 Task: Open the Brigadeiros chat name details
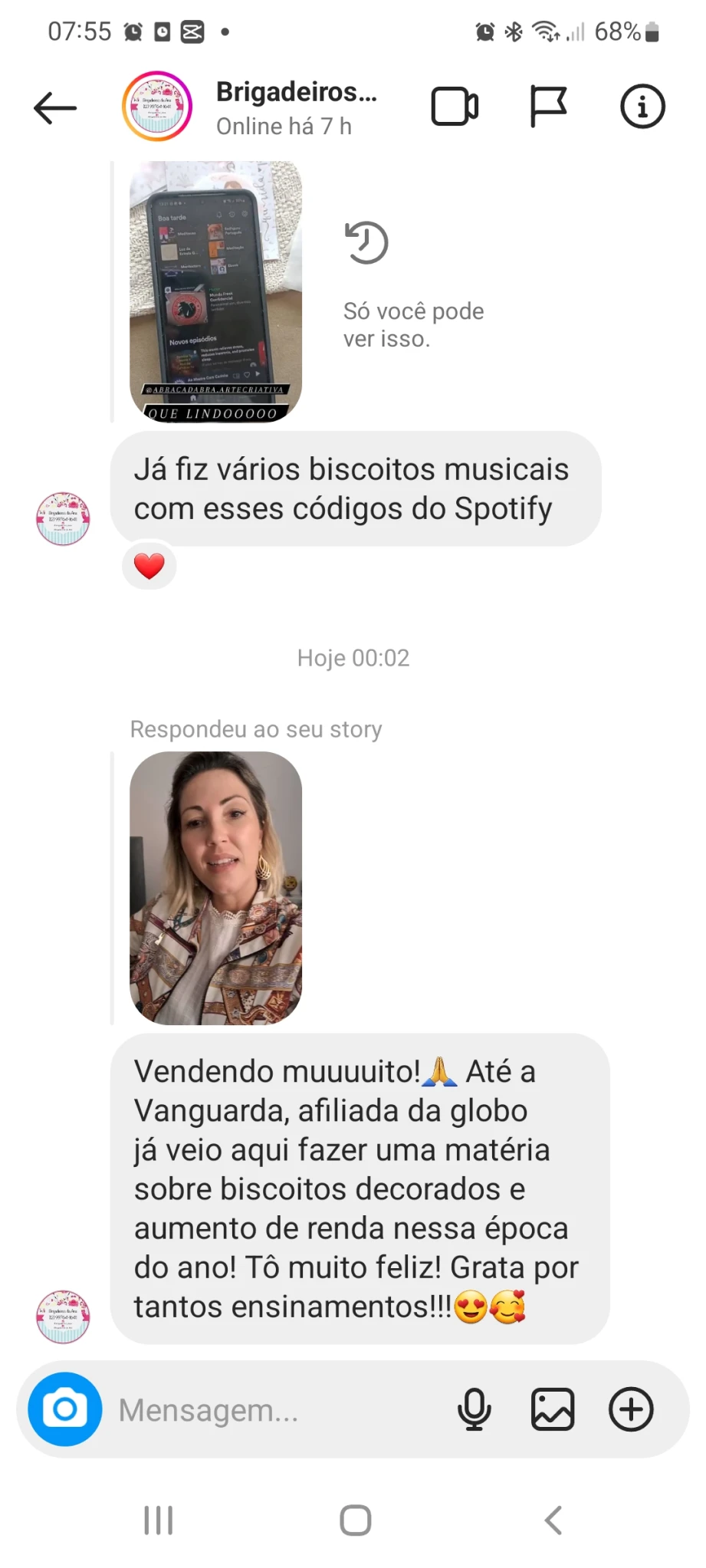296,107
